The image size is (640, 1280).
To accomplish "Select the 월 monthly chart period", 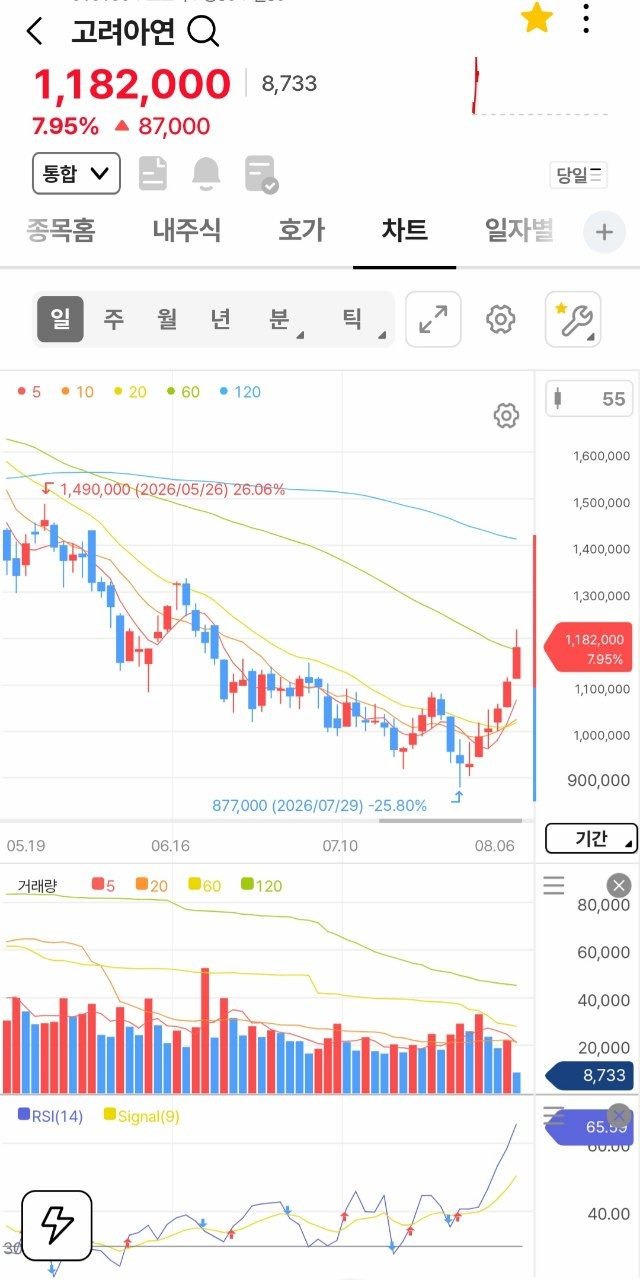I will tap(167, 319).
